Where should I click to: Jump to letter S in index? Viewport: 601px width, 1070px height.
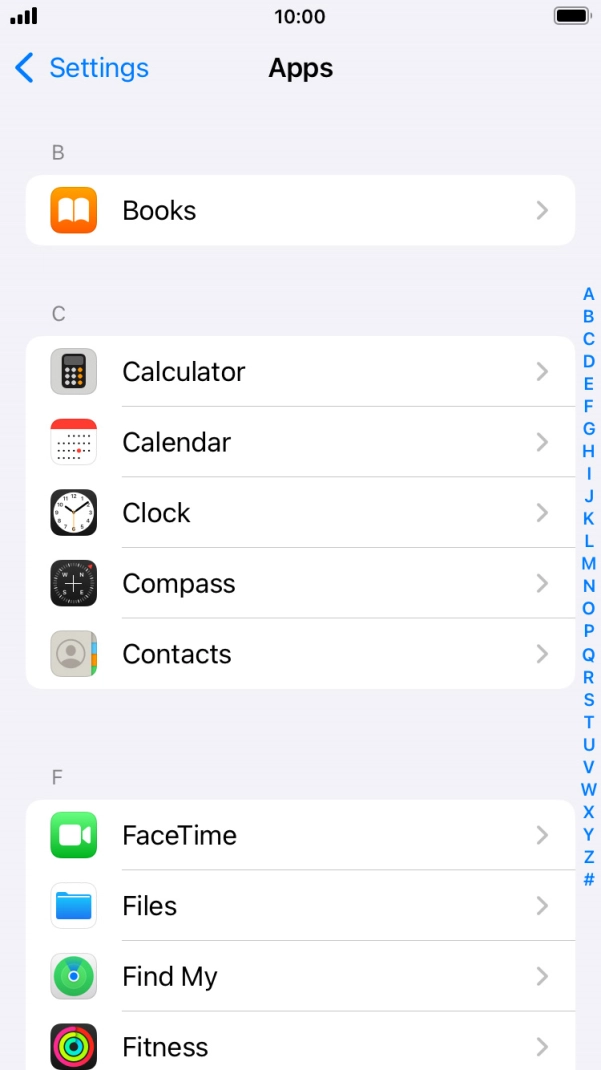(x=589, y=700)
